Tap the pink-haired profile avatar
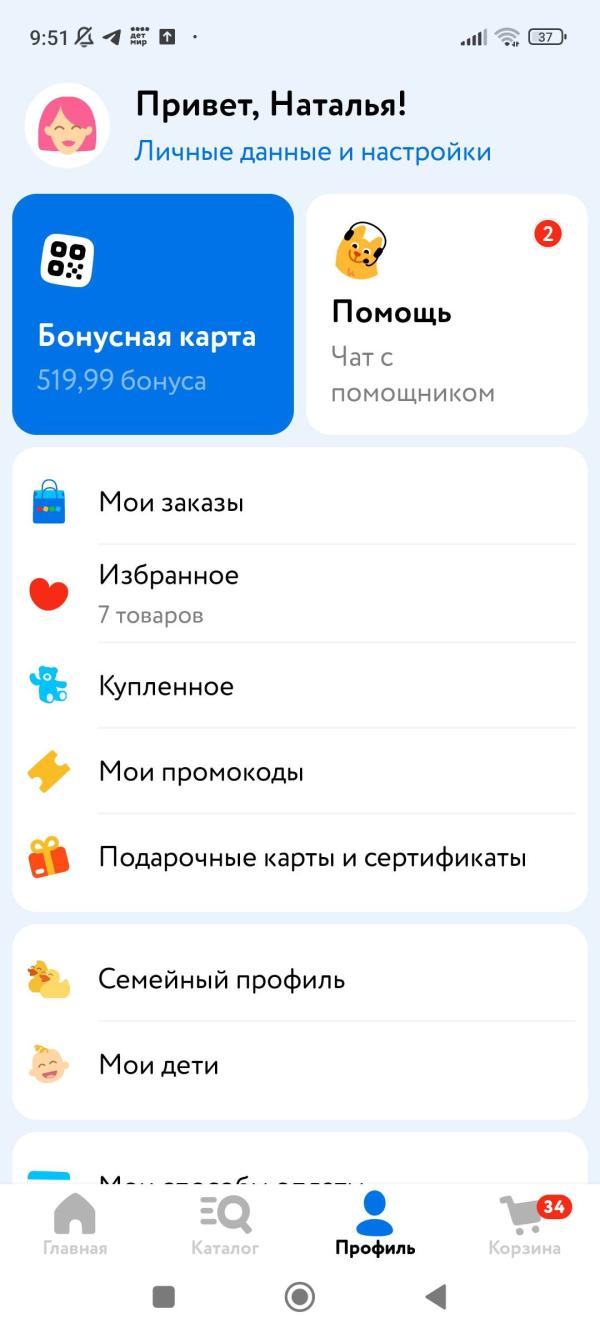600x1332 pixels. point(67,125)
